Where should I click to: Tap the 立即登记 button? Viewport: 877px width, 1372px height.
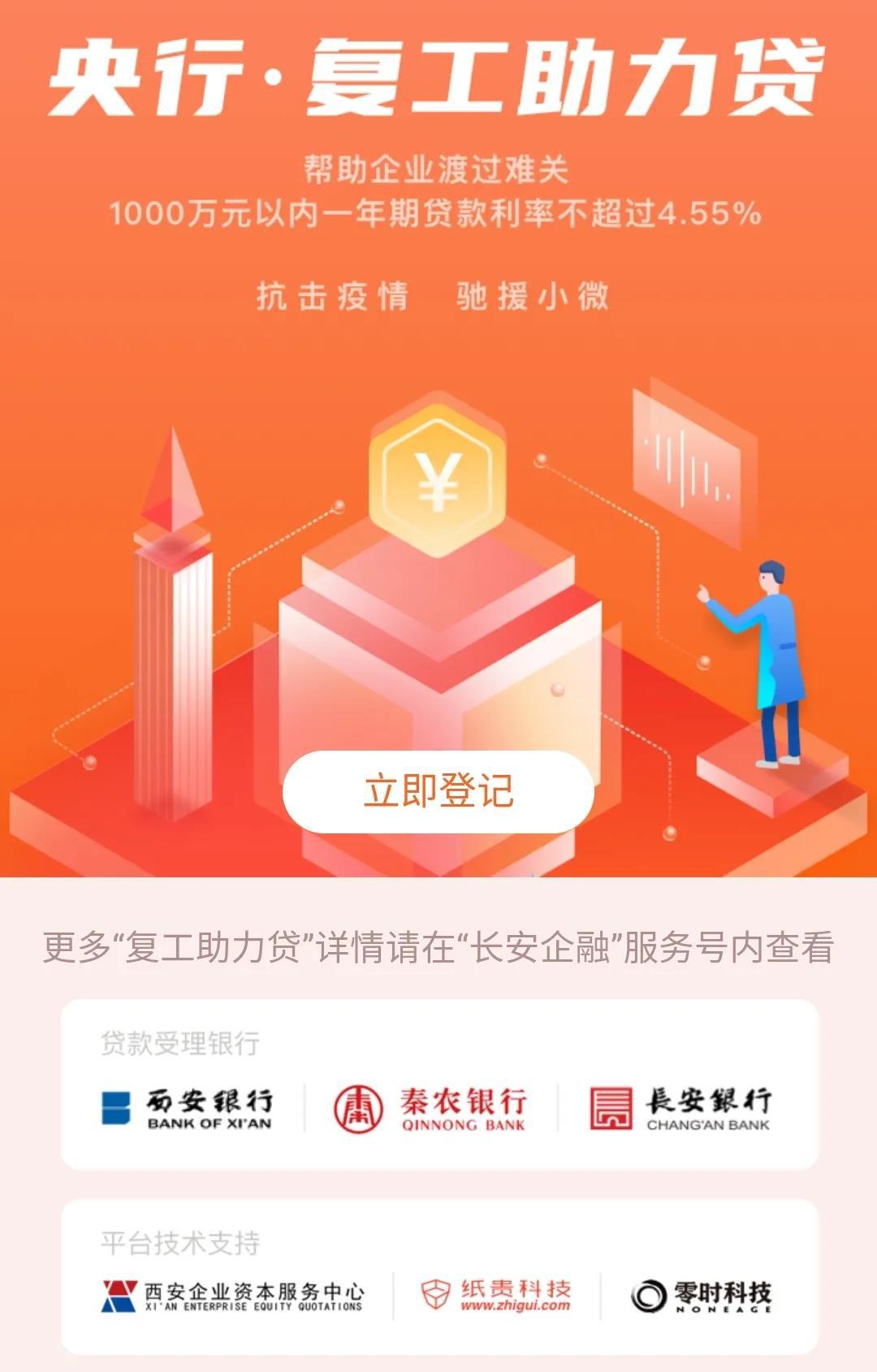tap(438, 791)
